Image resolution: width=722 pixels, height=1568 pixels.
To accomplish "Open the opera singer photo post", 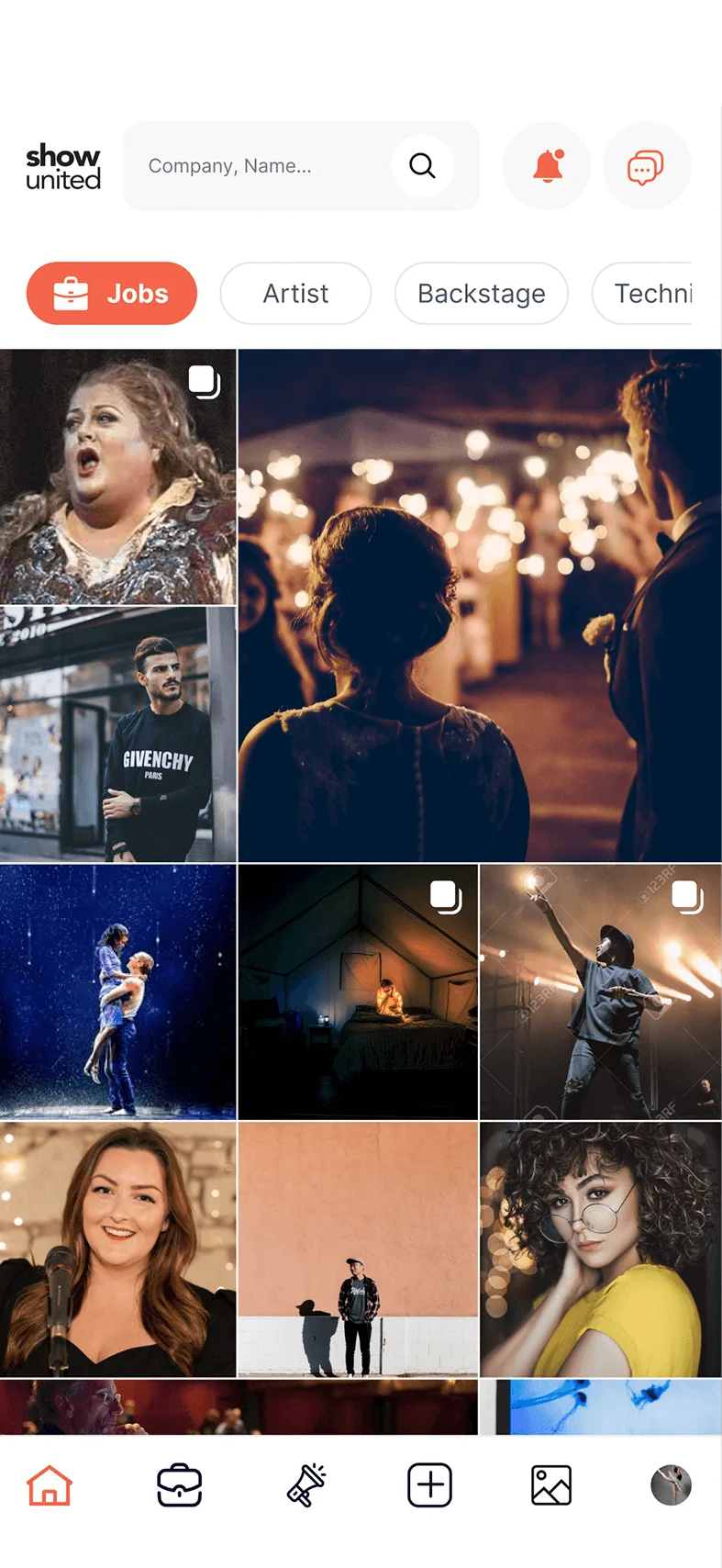I will pyautogui.click(x=117, y=476).
